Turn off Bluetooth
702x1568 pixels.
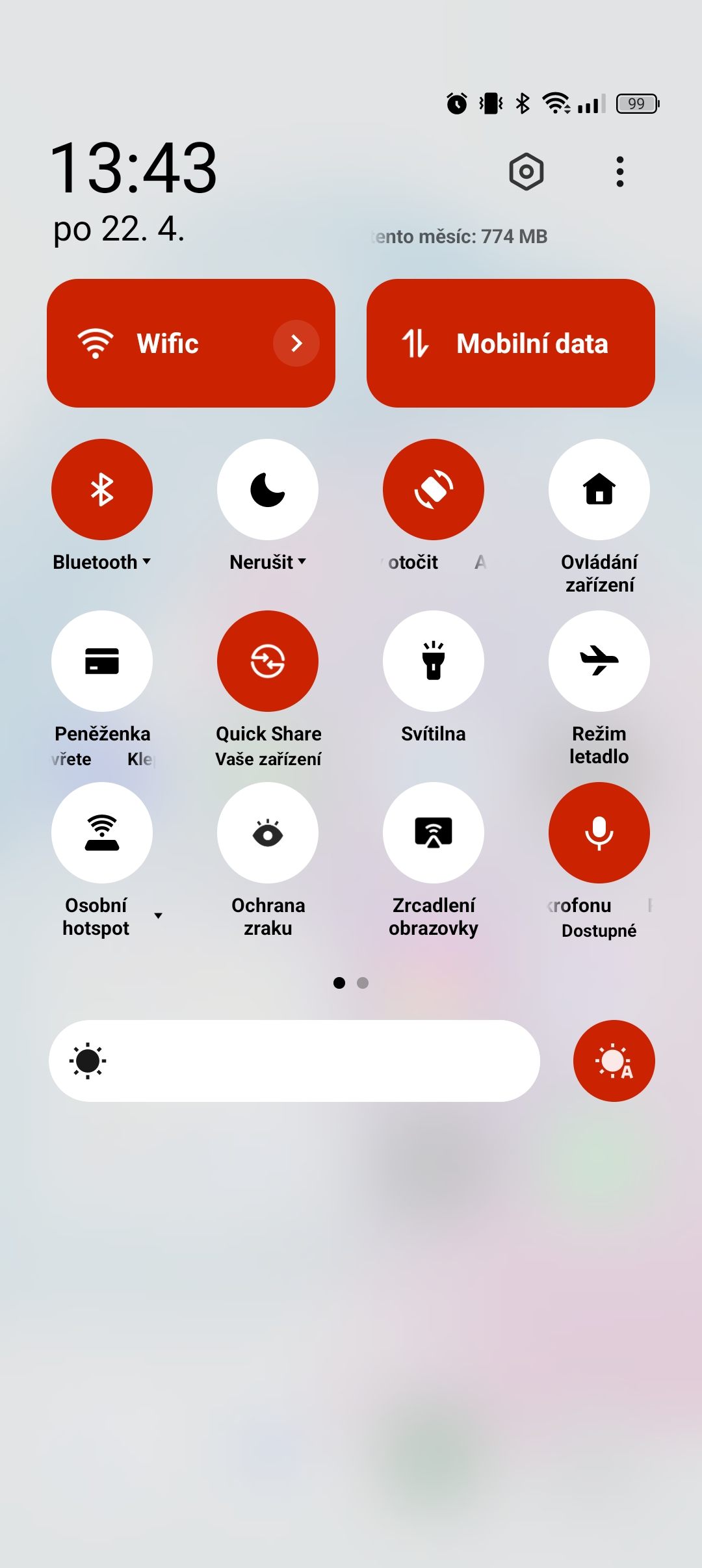102,490
